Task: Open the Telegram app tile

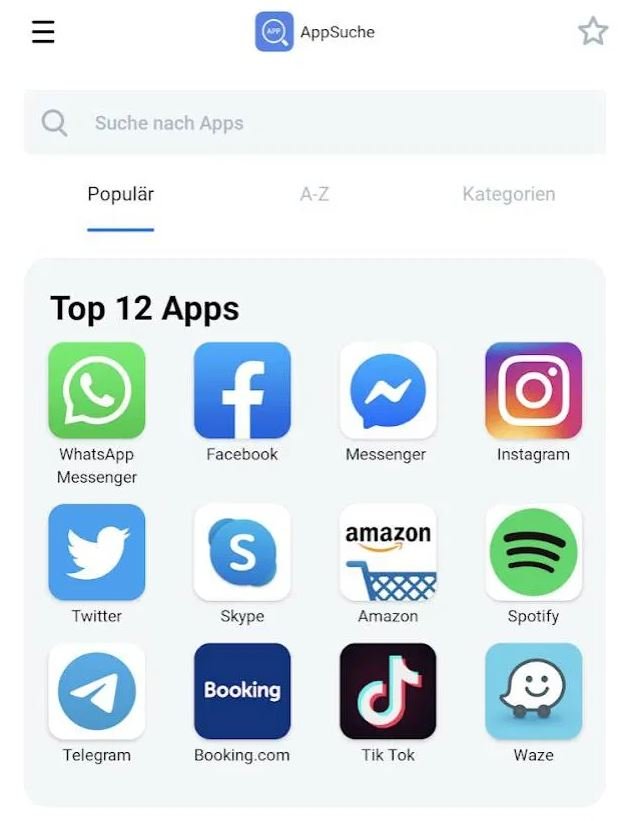Action: pos(97,691)
